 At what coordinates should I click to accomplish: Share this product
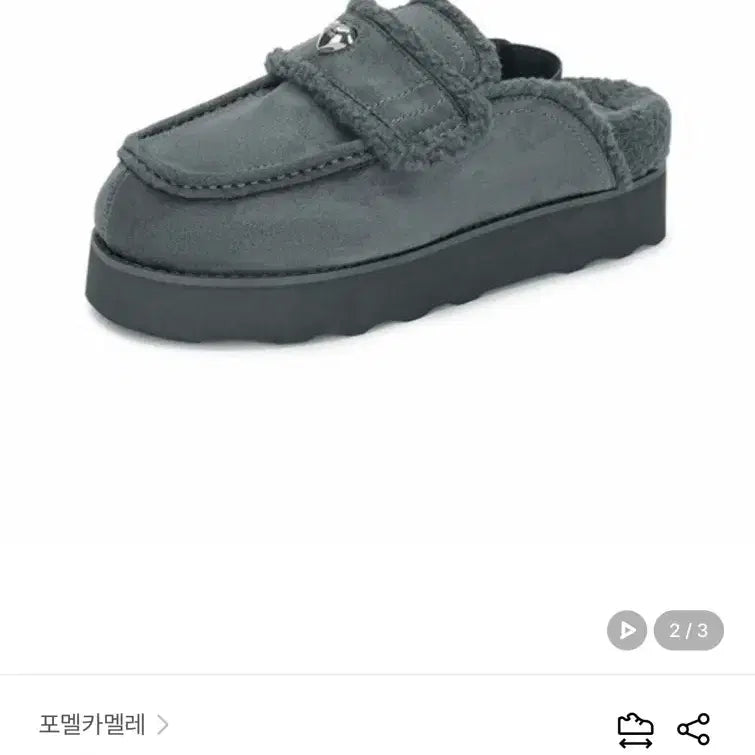693,728
